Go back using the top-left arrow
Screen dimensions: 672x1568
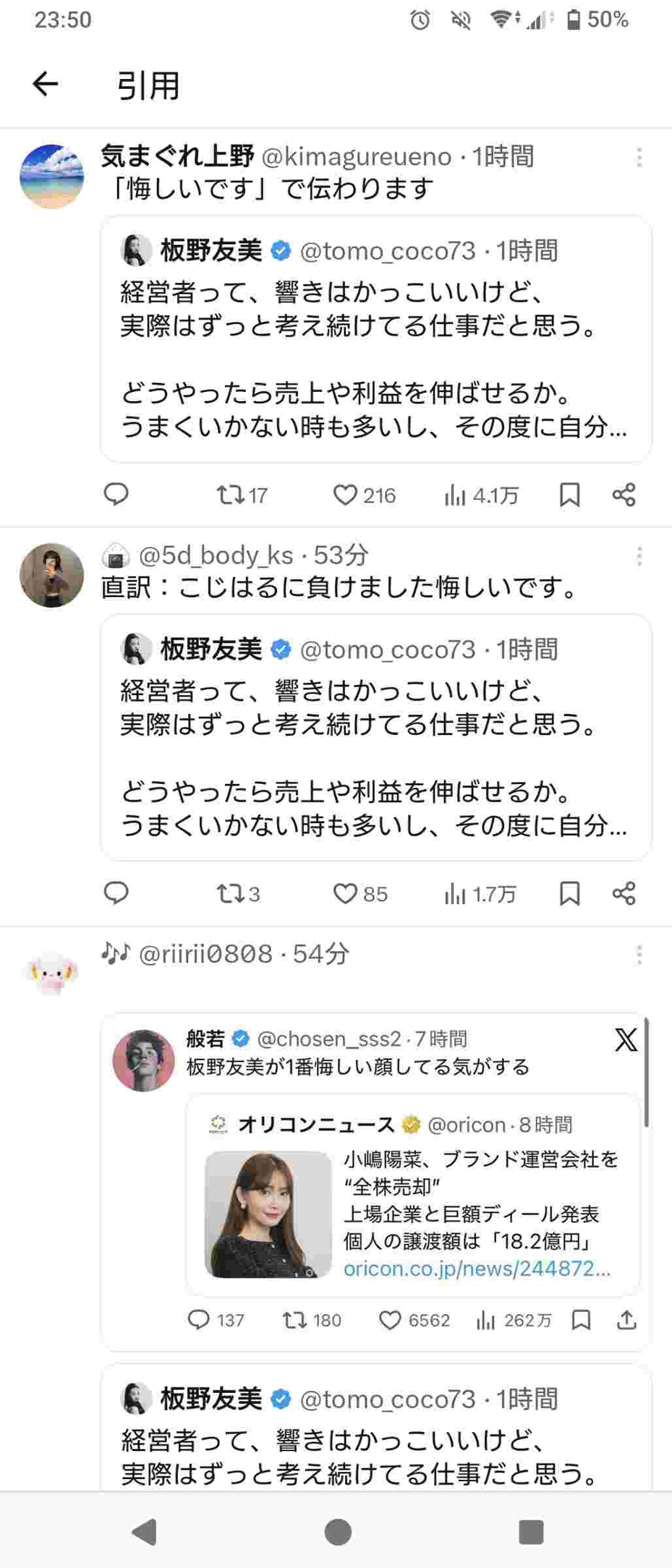pyautogui.click(x=45, y=84)
